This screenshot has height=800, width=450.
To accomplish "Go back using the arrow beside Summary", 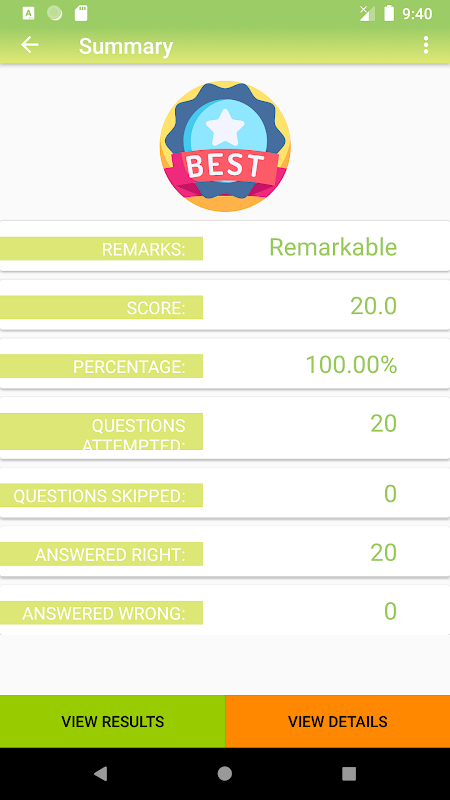I will (30, 45).
